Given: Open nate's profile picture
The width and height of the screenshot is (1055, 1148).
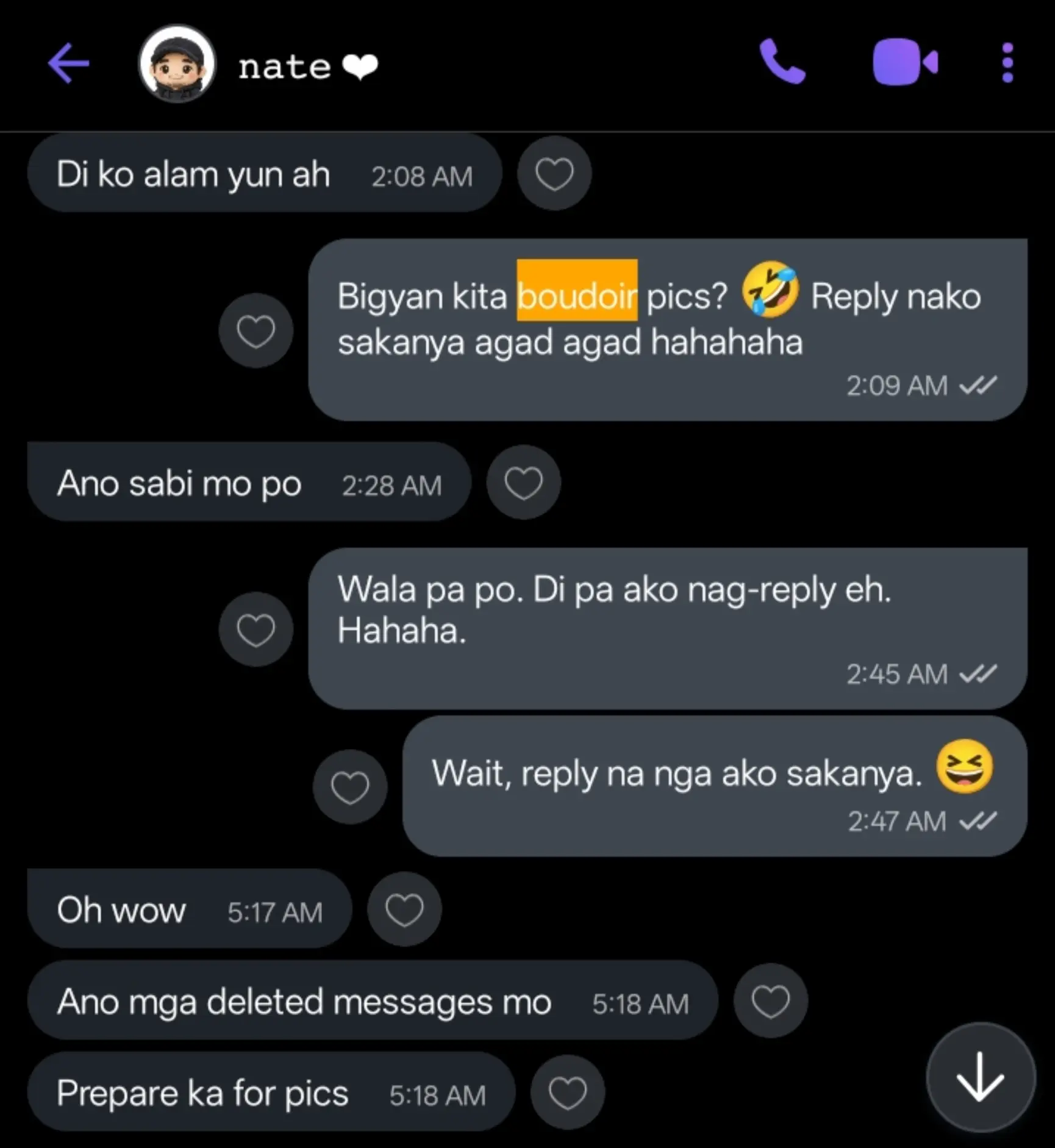Looking at the screenshot, I should tap(177, 63).
